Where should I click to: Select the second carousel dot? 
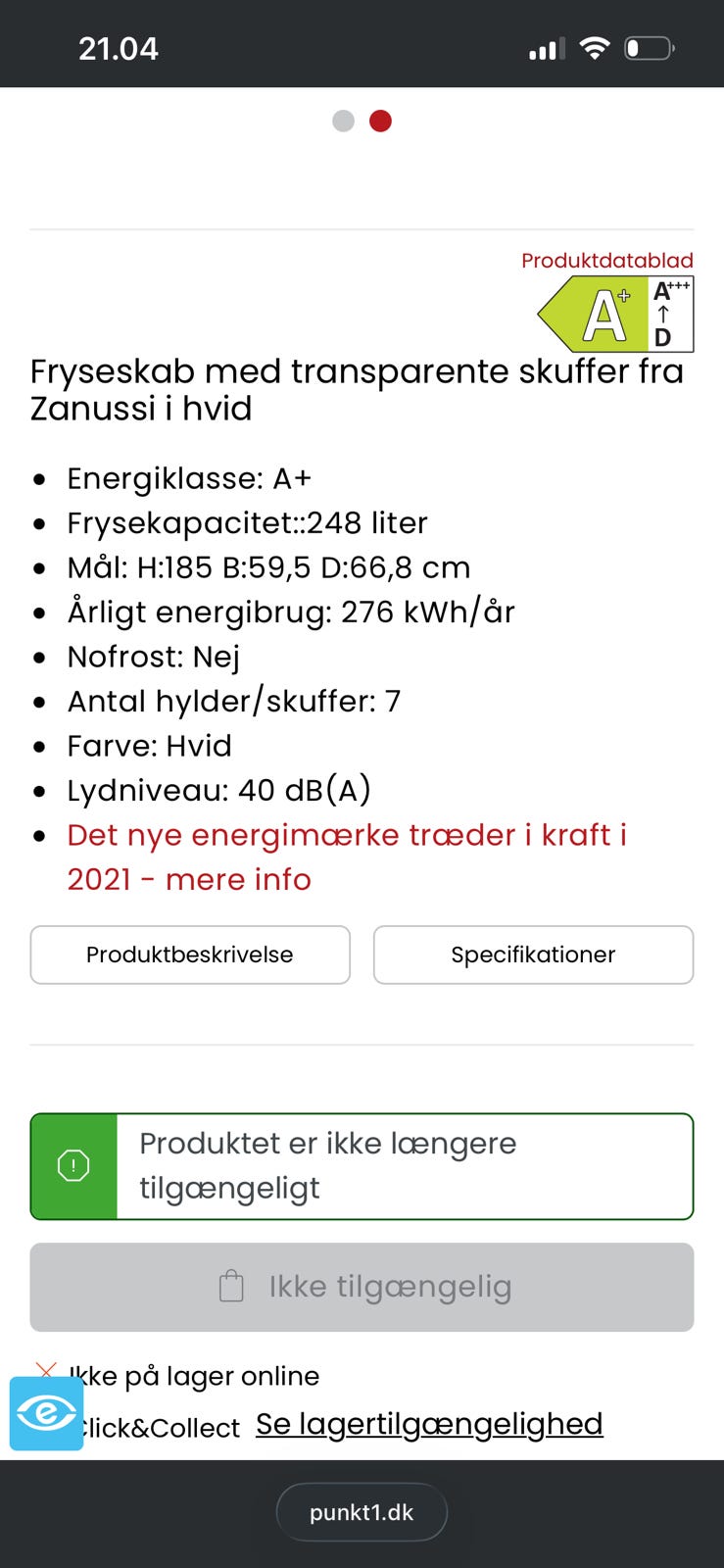[380, 120]
